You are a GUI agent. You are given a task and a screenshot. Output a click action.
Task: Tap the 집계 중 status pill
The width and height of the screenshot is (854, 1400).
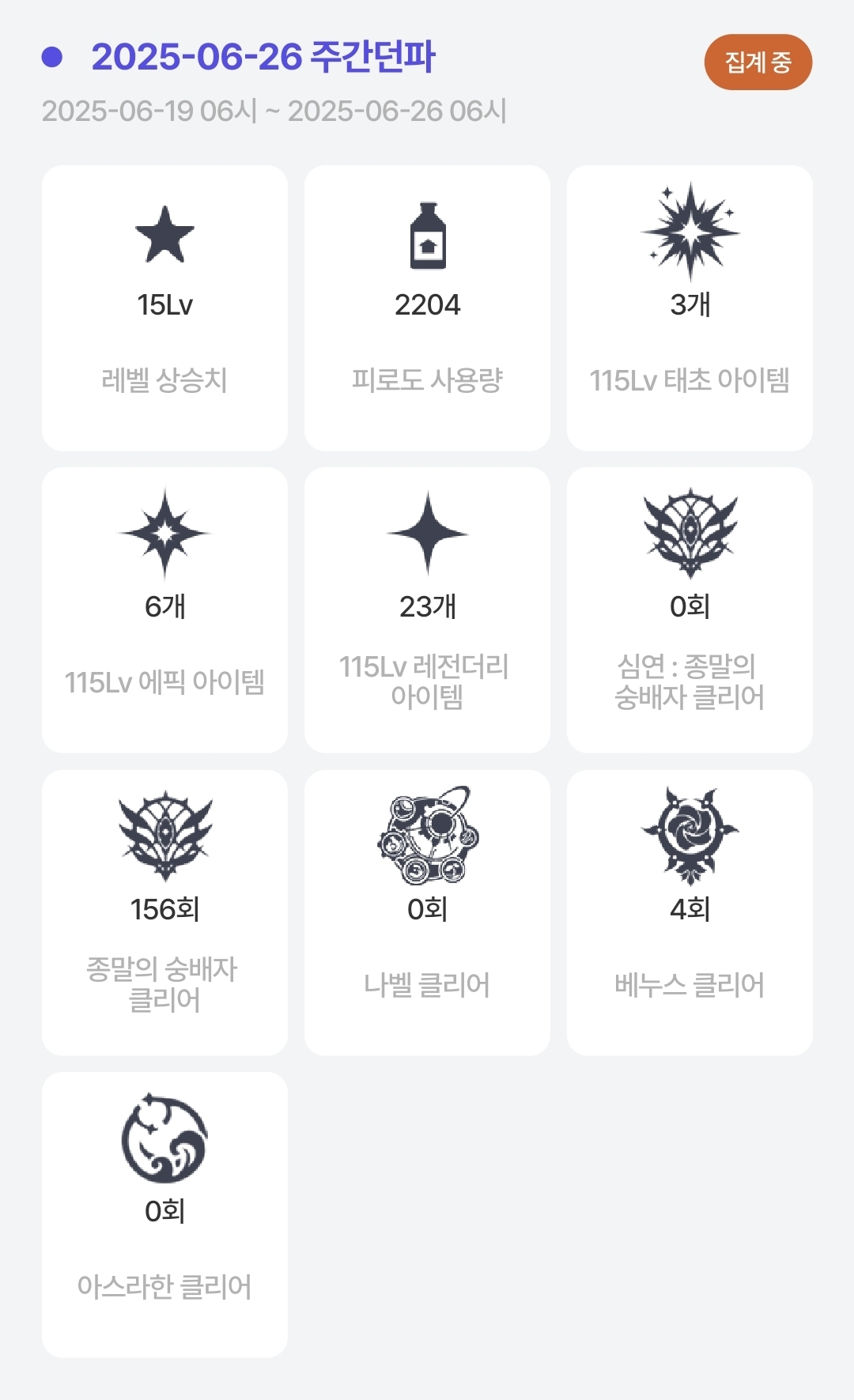point(758,62)
